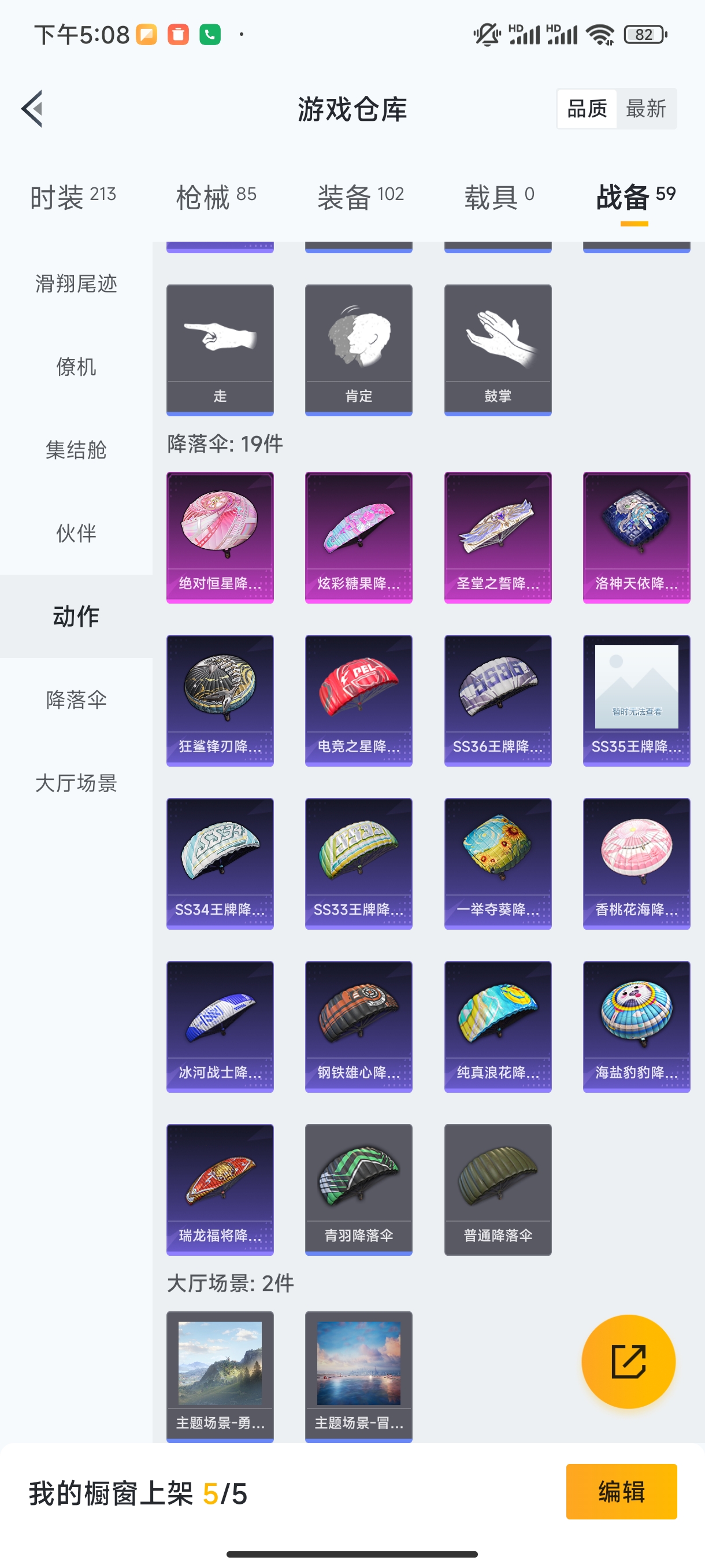Click the back navigation arrow
705x1568 pixels.
point(32,108)
